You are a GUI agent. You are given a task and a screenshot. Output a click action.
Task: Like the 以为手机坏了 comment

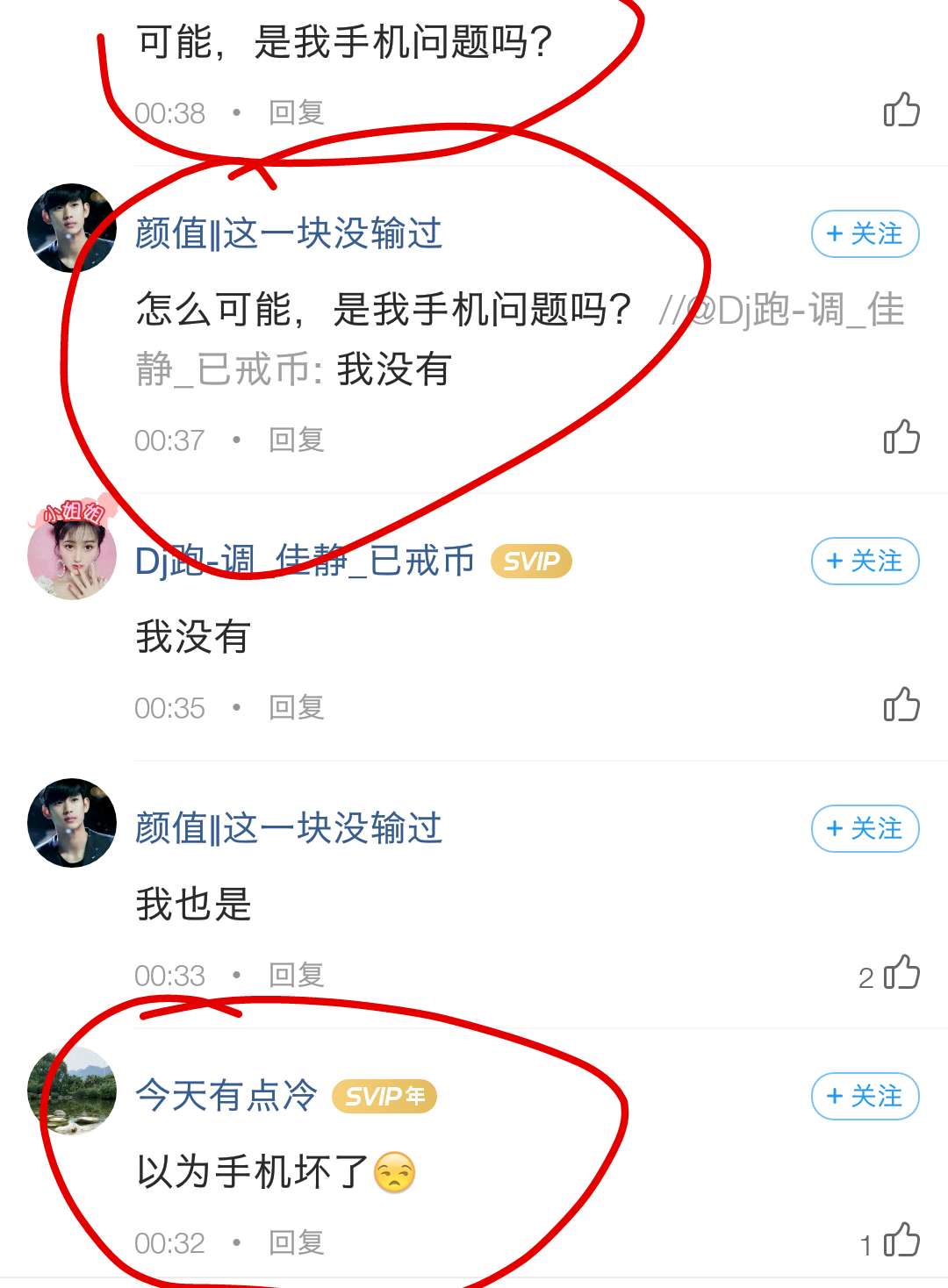tap(901, 1241)
